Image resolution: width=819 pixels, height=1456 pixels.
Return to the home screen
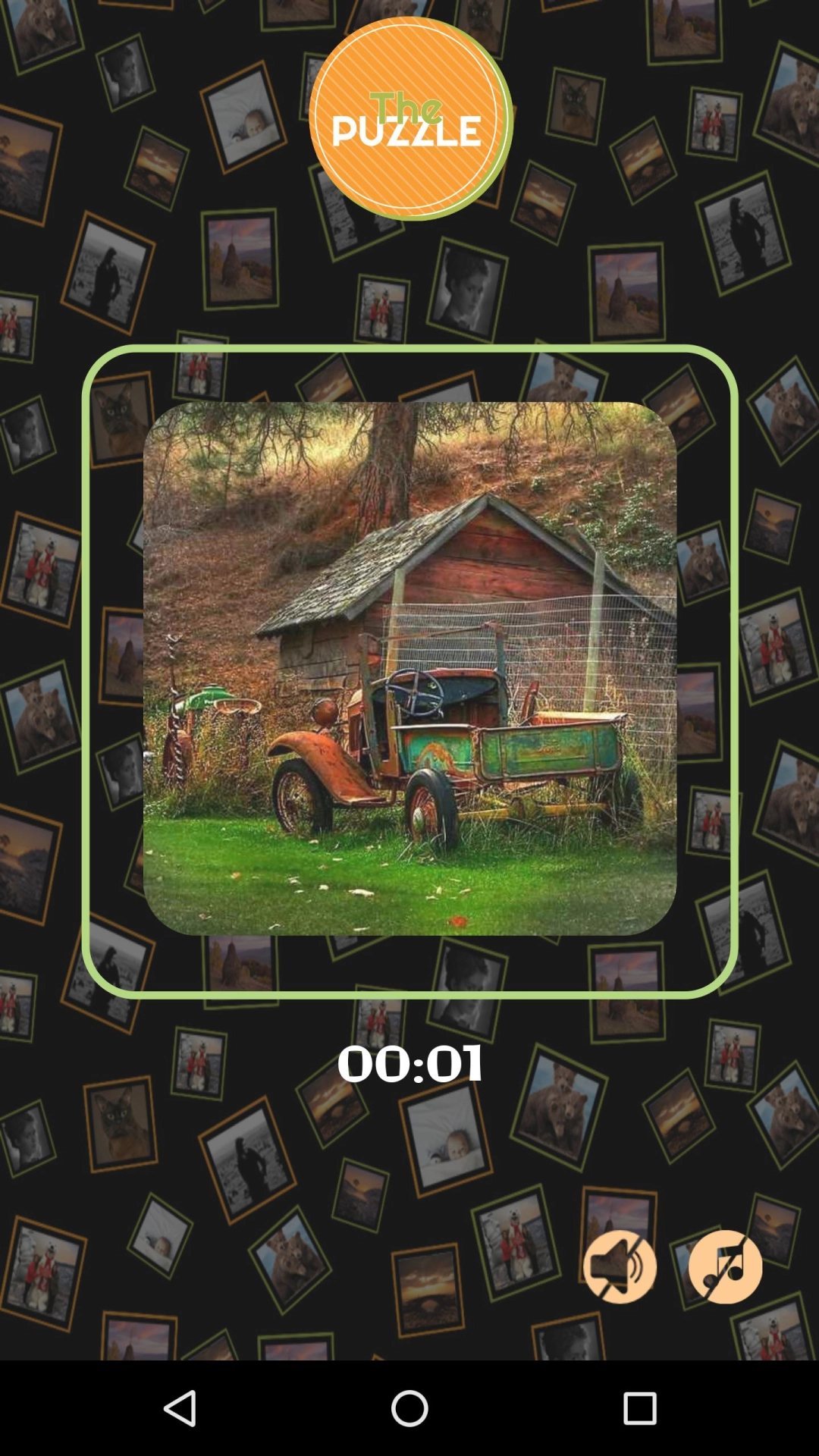point(409,1408)
